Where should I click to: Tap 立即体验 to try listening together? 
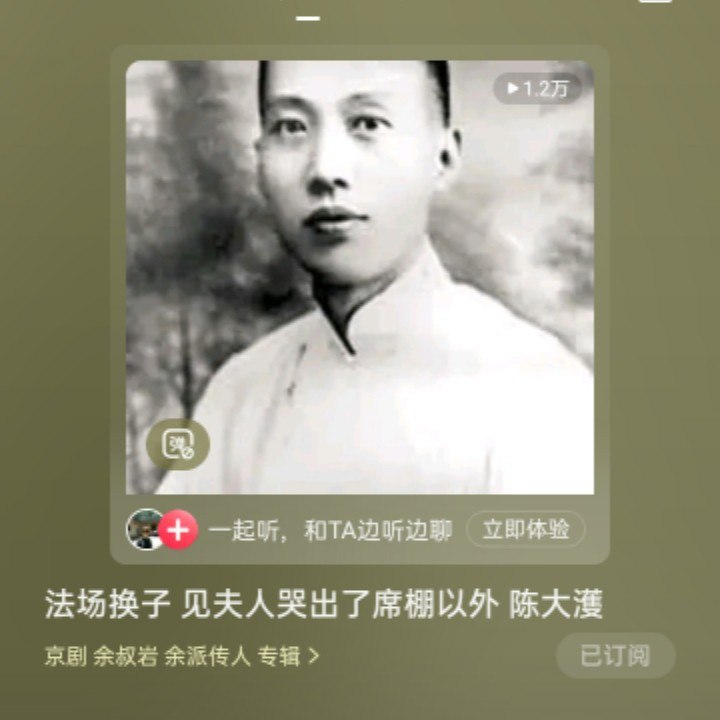click(x=526, y=529)
